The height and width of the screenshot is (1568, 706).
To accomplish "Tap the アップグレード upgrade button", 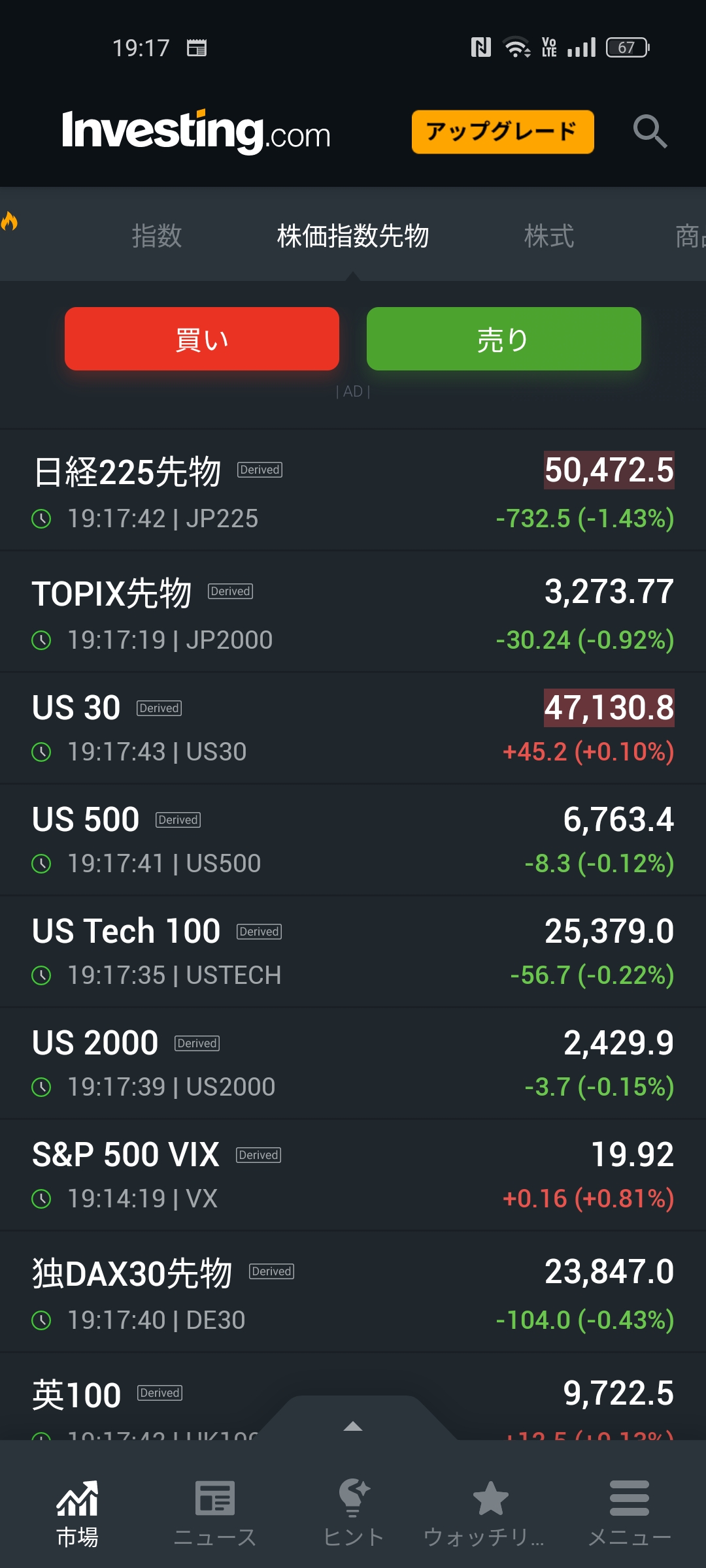I will point(502,132).
